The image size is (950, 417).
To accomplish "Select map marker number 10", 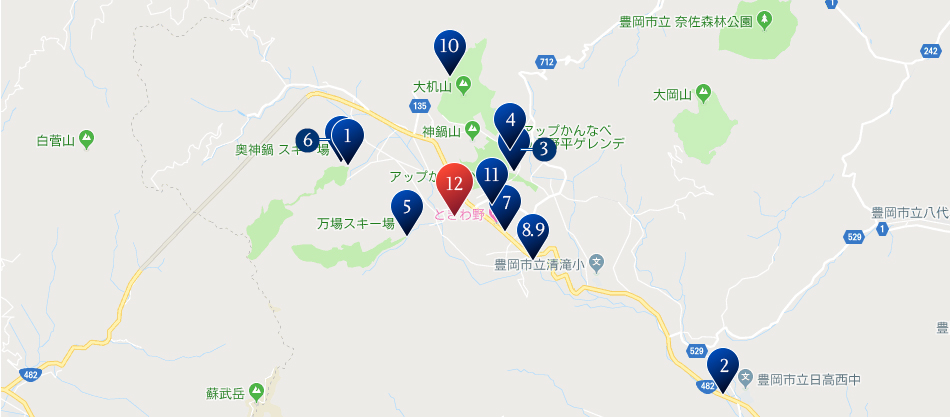I will (449, 47).
